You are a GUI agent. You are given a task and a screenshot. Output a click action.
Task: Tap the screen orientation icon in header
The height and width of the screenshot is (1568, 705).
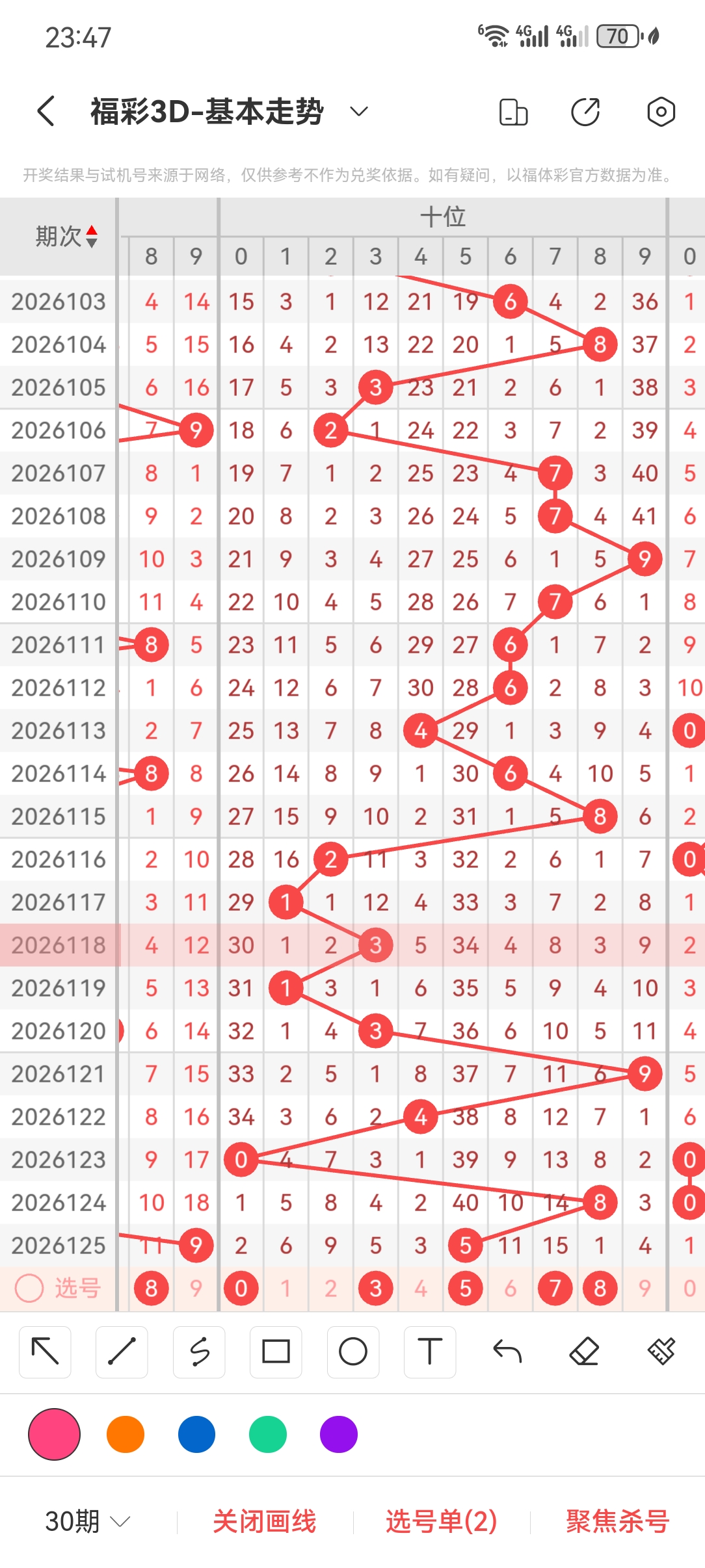click(x=513, y=112)
